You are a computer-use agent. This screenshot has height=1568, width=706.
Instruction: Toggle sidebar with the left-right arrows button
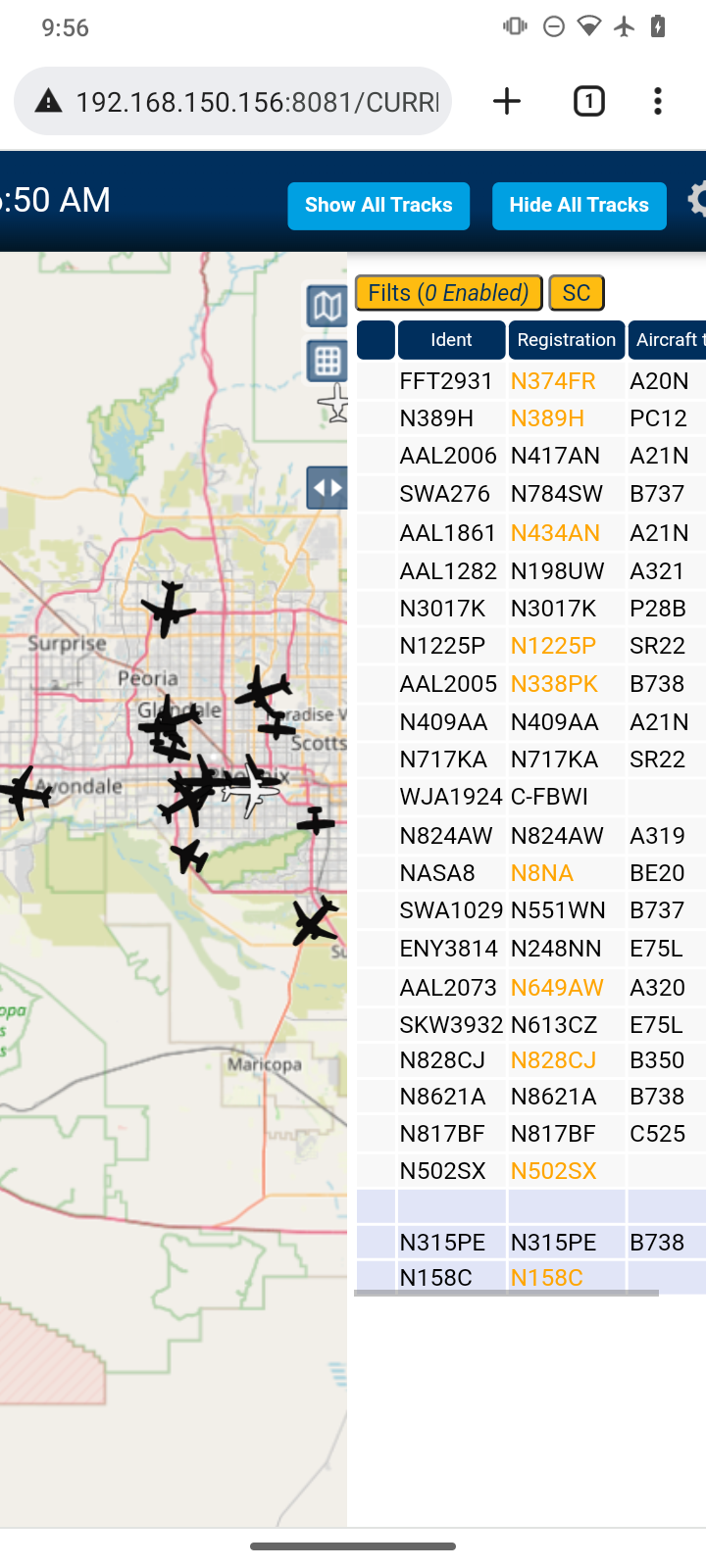[x=327, y=487]
